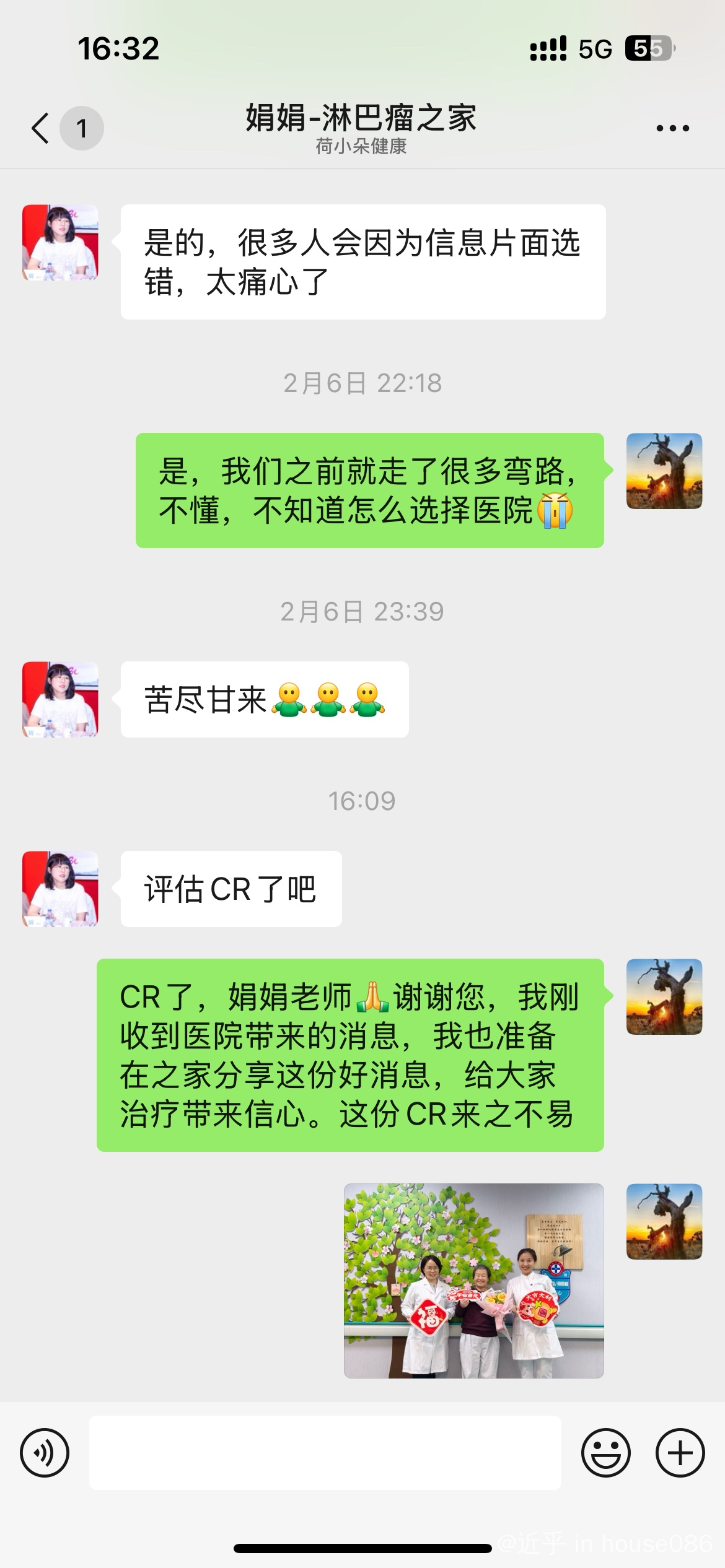Open my avatar next to the photo message
Viewport: 725px width, 1568px height.
(x=664, y=1221)
